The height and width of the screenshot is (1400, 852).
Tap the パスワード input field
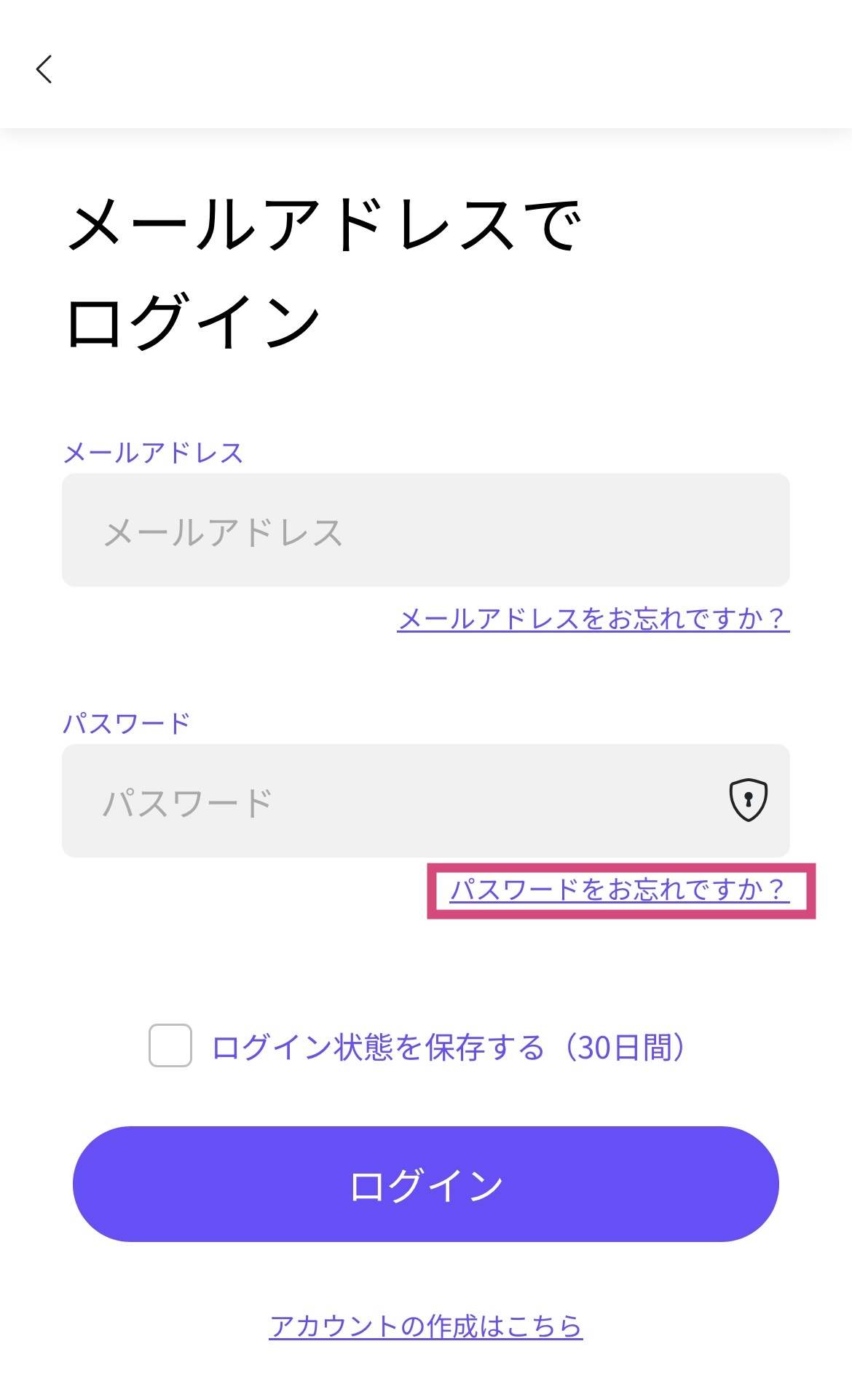click(393, 801)
